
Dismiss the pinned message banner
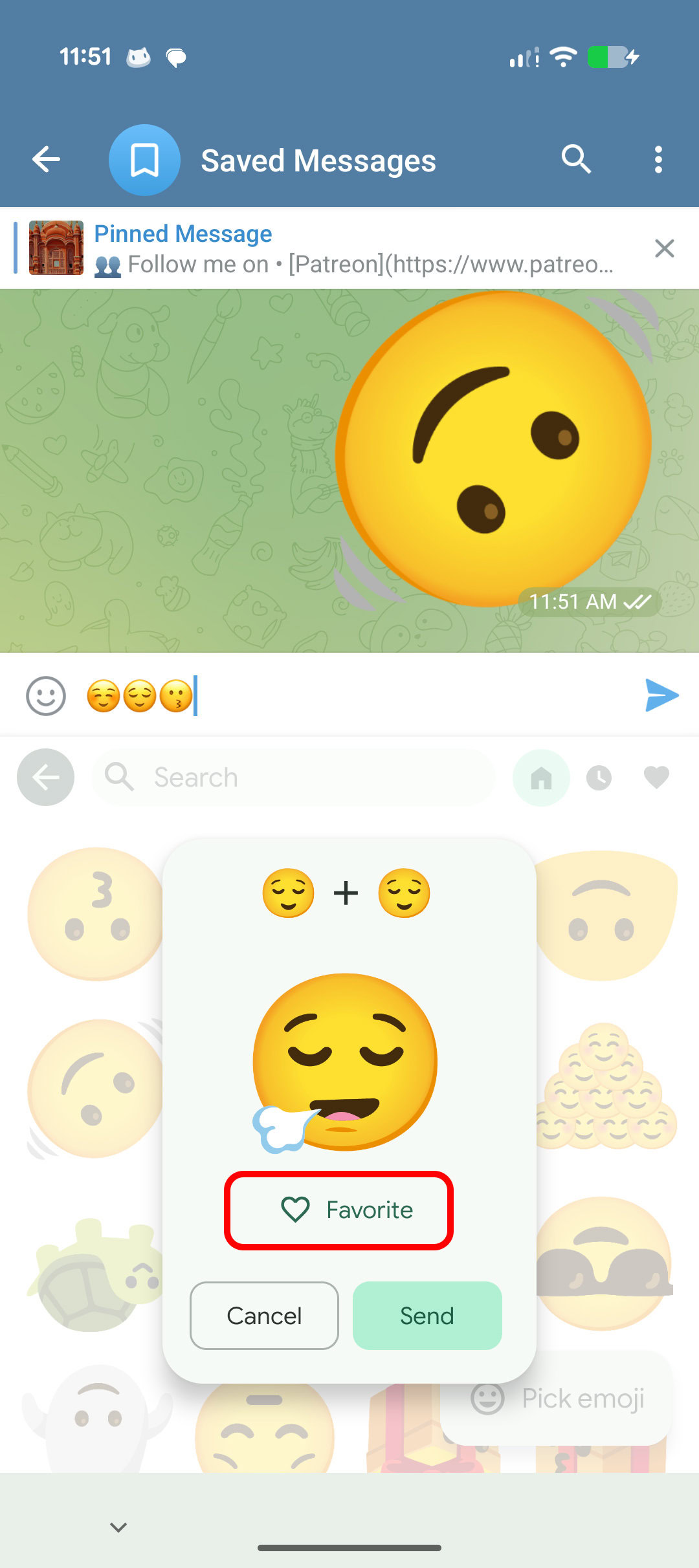click(x=664, y=248)
